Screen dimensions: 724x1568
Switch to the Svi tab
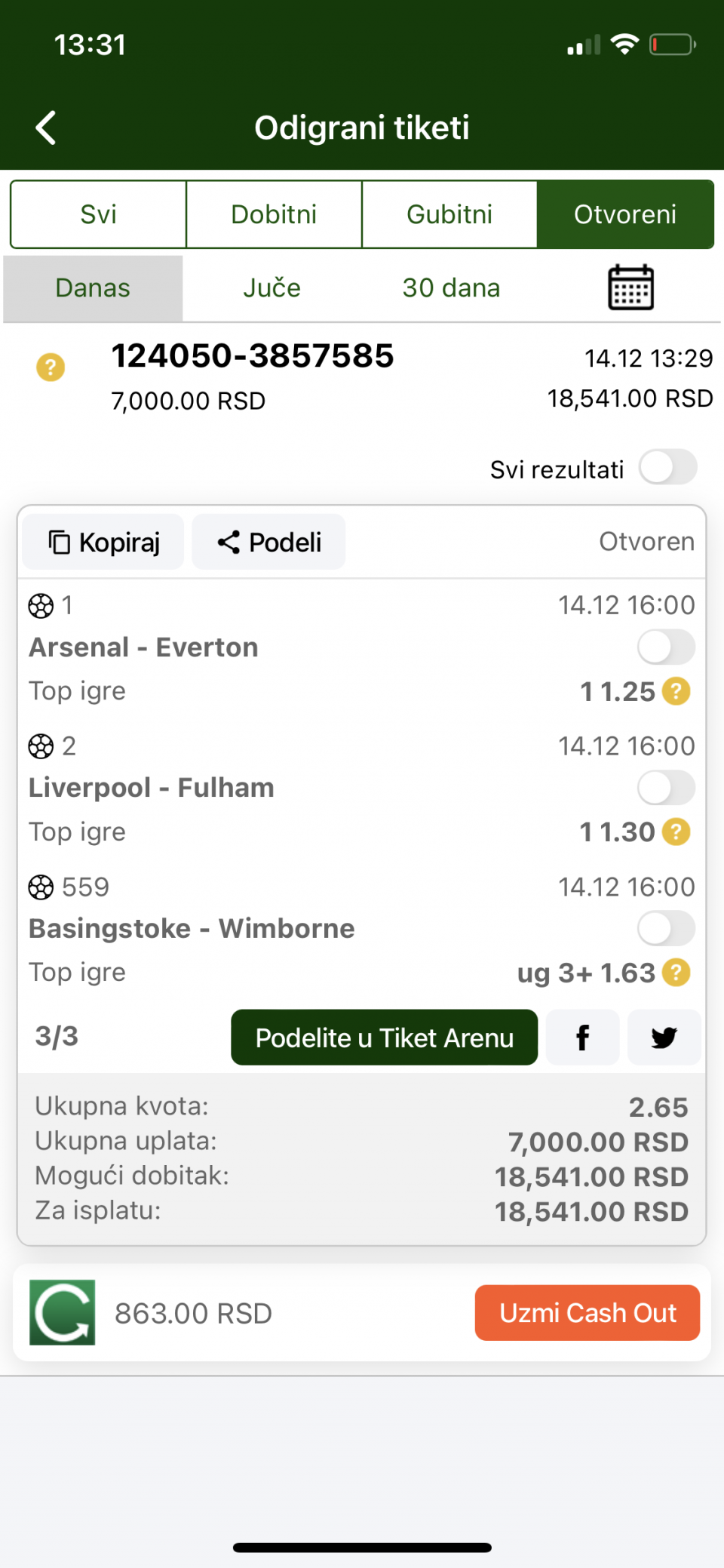98,214
